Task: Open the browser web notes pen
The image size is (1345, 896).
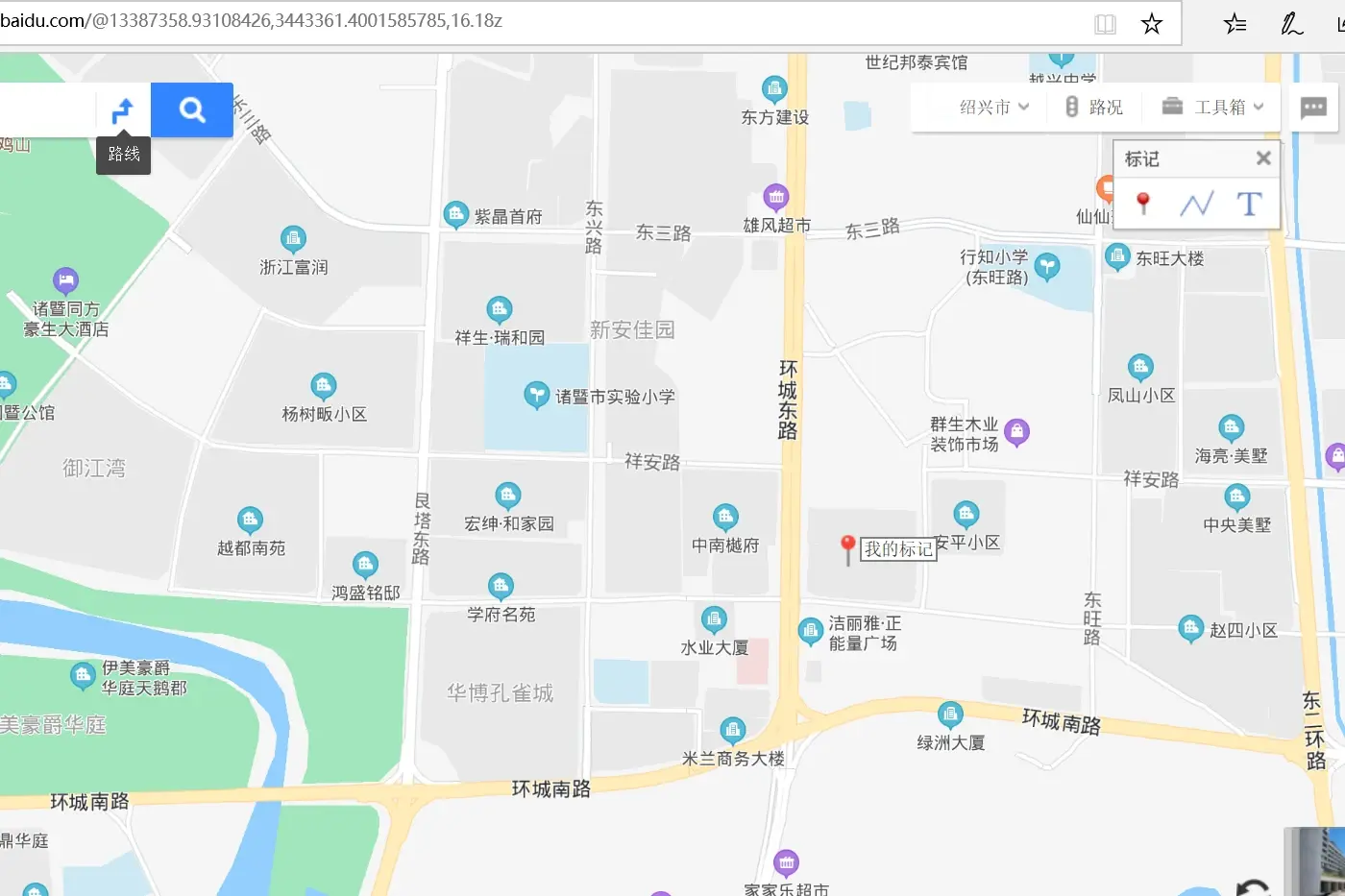Action: tap(1292, 24)
